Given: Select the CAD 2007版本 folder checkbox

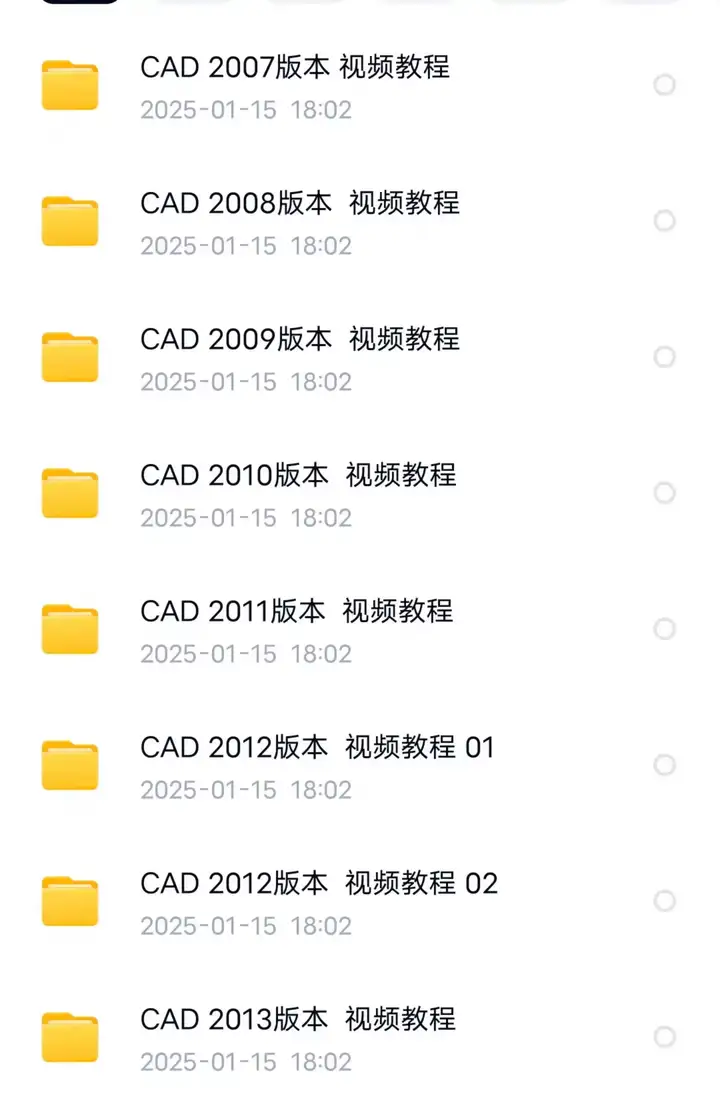Looking at the screenshot, I should point(664,85).
